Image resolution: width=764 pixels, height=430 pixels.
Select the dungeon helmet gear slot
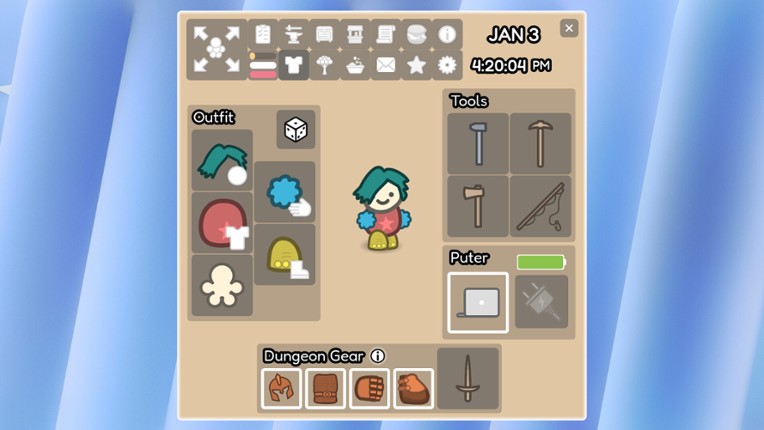pyautogui.click(x=281, y=389)
